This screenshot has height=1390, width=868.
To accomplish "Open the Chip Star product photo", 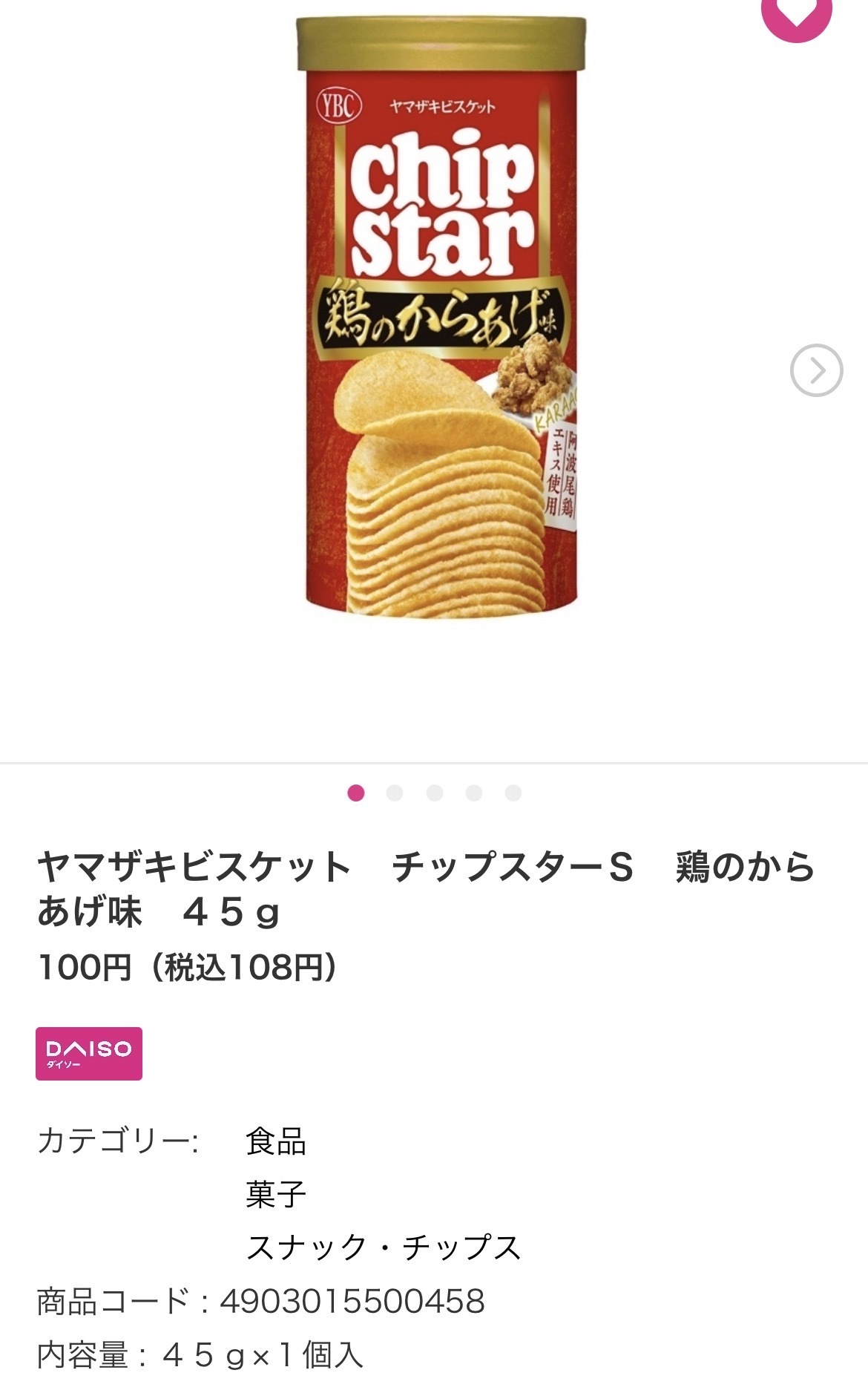I will 441,319.
